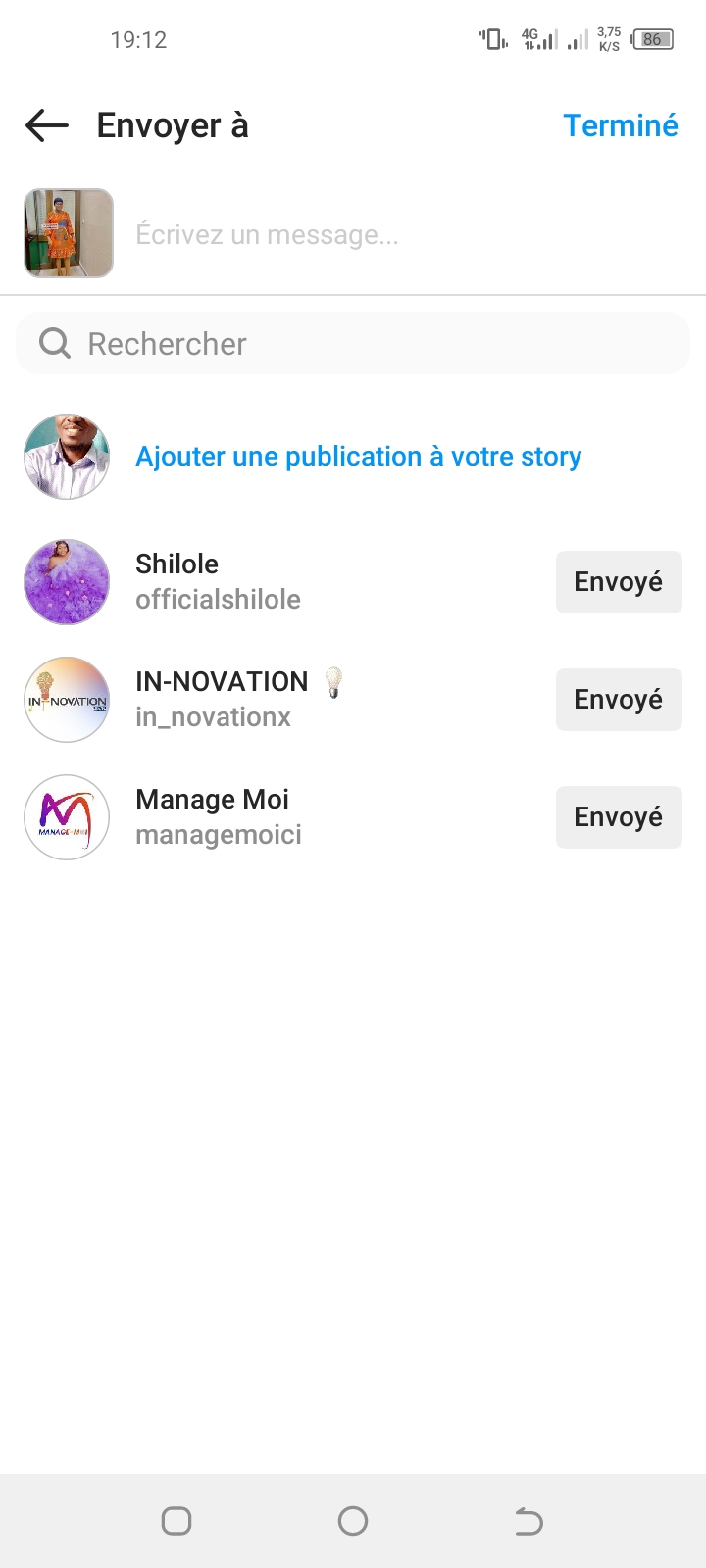This screenshot has height=1568, width=706.
Task: Tap Envoyé next to IN-NOVATION
Action: (618, 700)
